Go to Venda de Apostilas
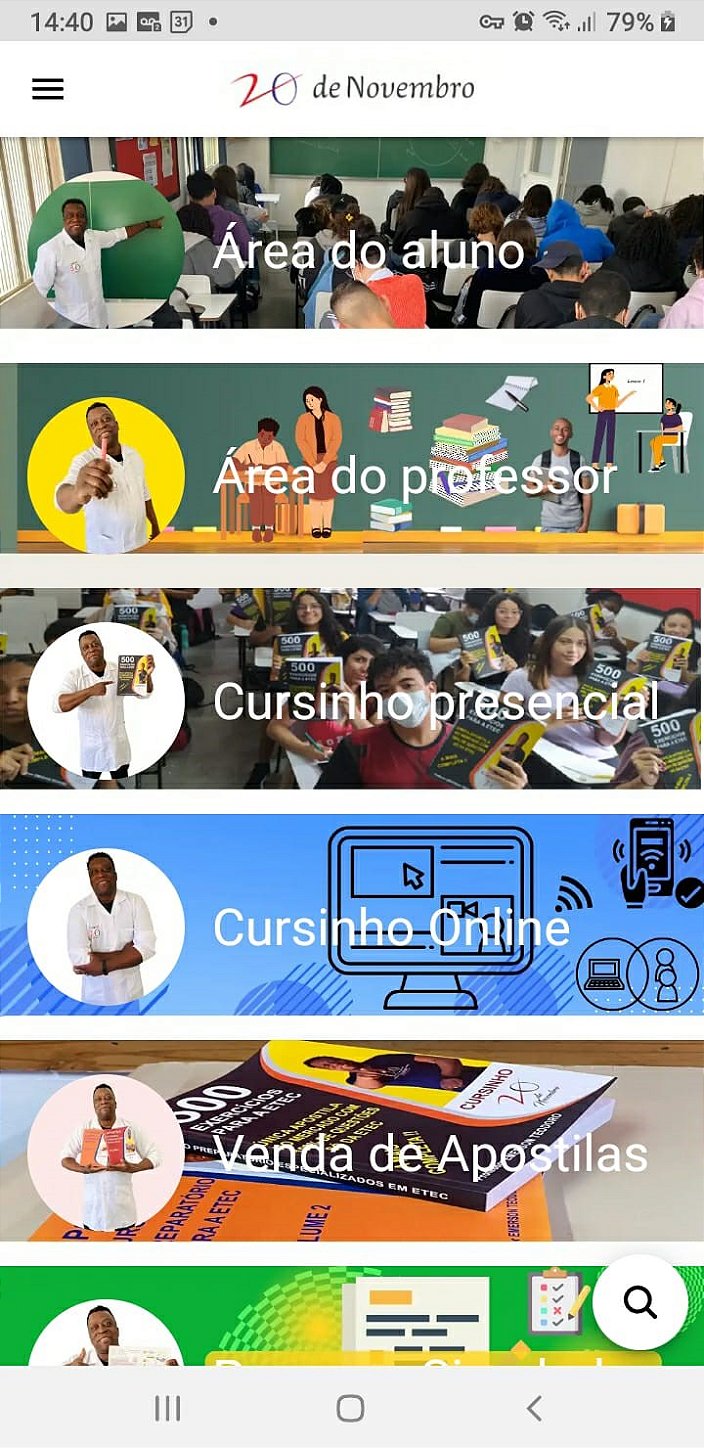Screen dimensions: 704x1448 pyautogui.click(x=352, y=1141)
